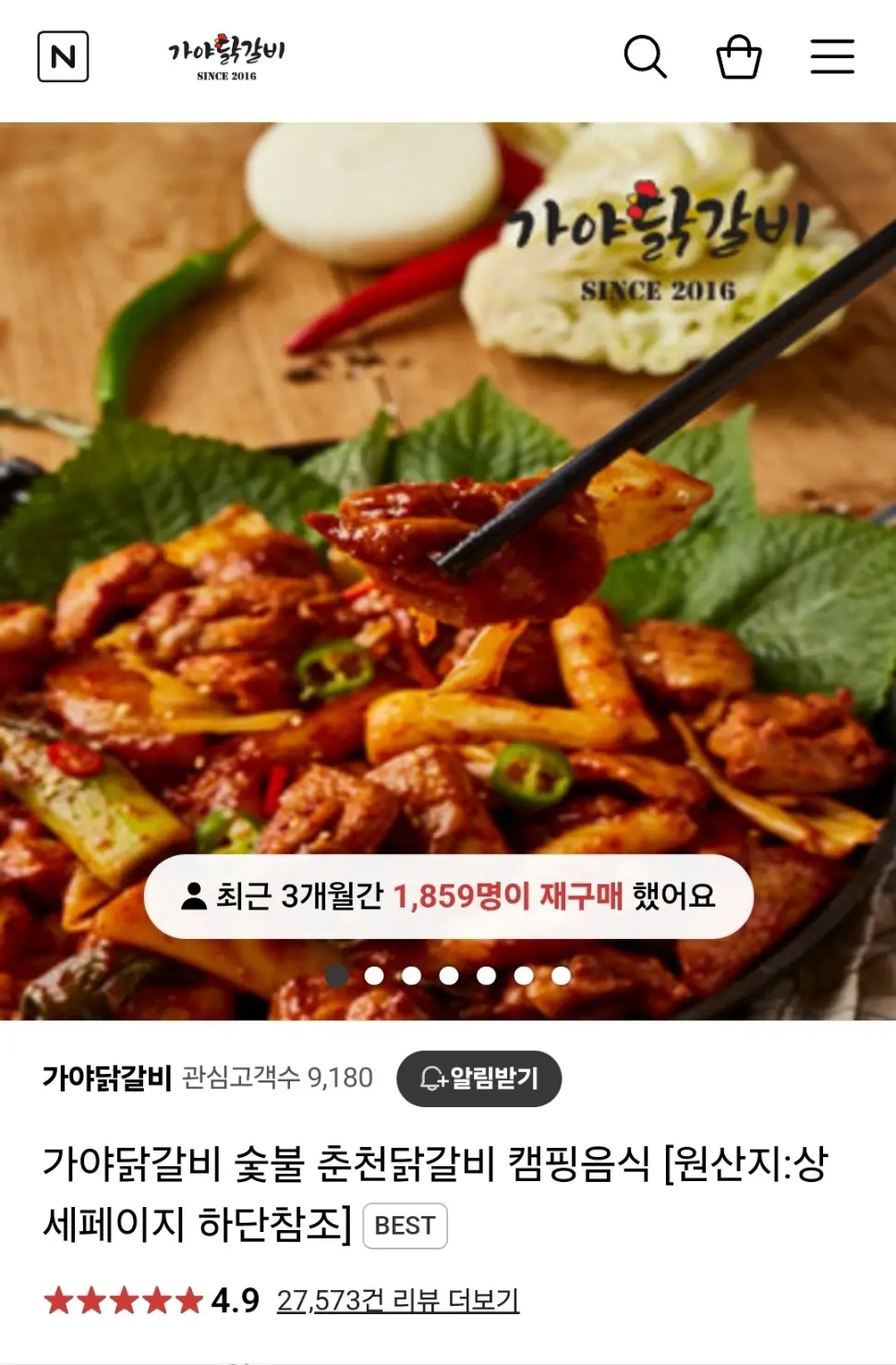Open the hamburger menu
Viewport: 896px width, 1365px height.
(832, 57)
